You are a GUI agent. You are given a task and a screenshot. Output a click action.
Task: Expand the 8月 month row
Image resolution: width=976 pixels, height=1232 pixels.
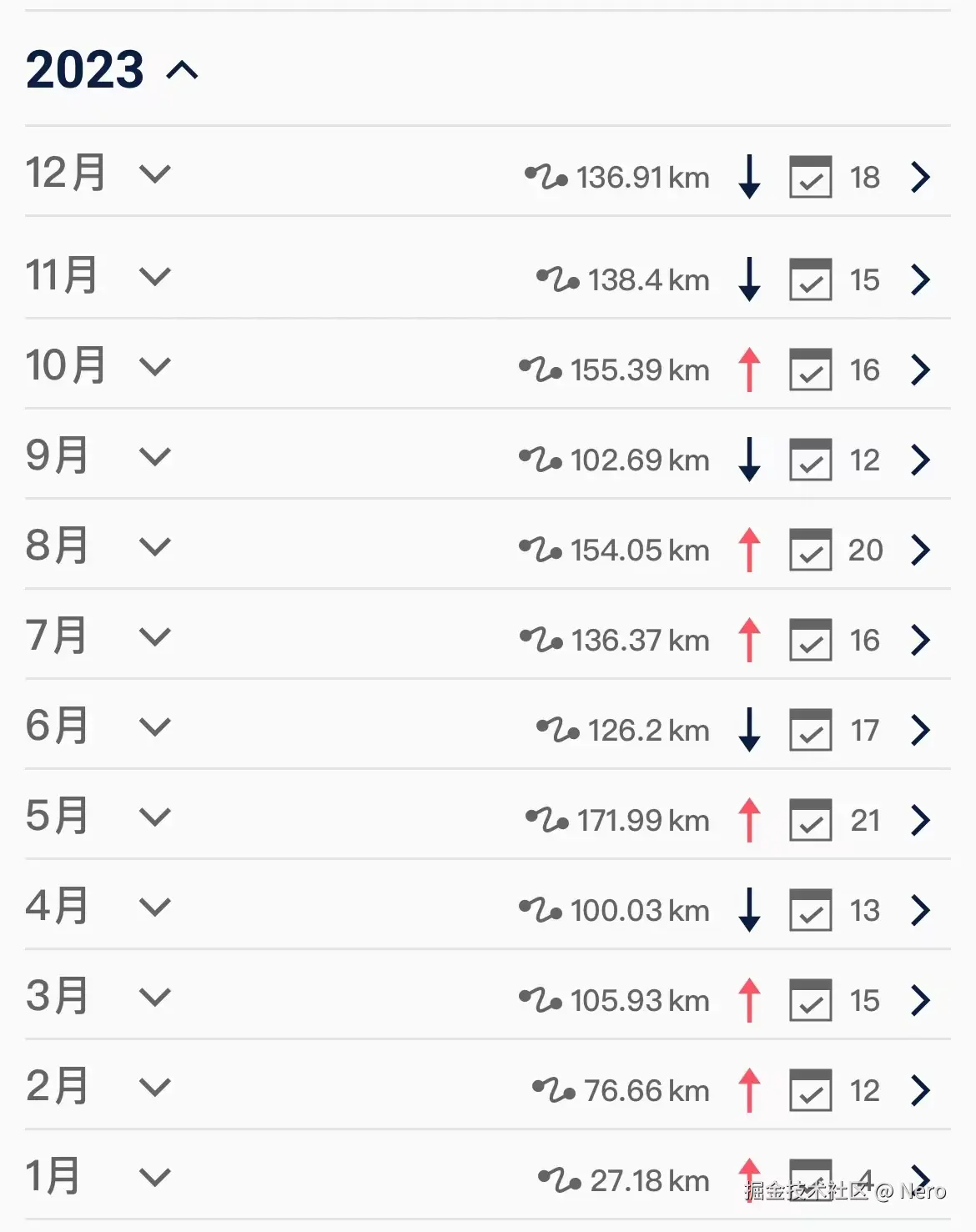[155, 546]
